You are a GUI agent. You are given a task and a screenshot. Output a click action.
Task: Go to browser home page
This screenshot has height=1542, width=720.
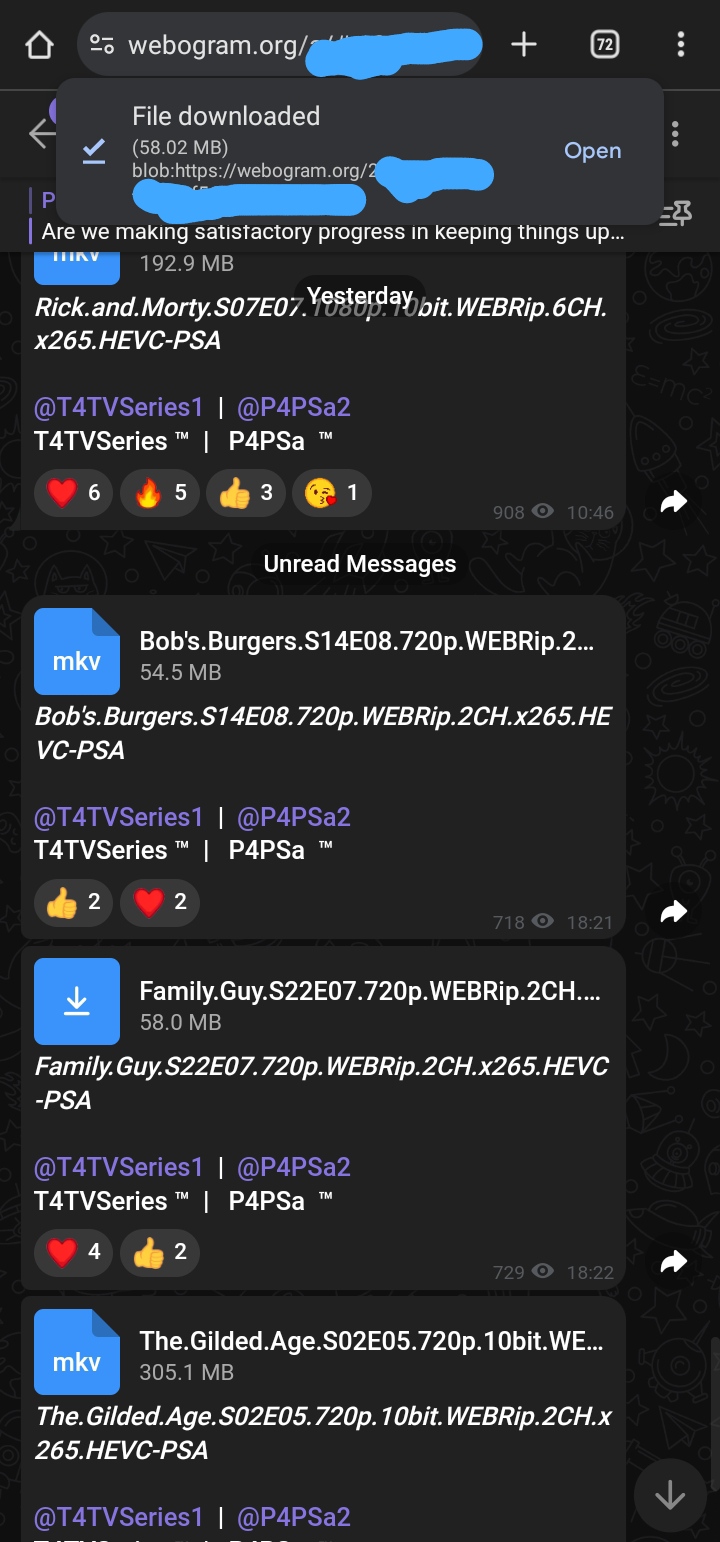tap(38, 45)
